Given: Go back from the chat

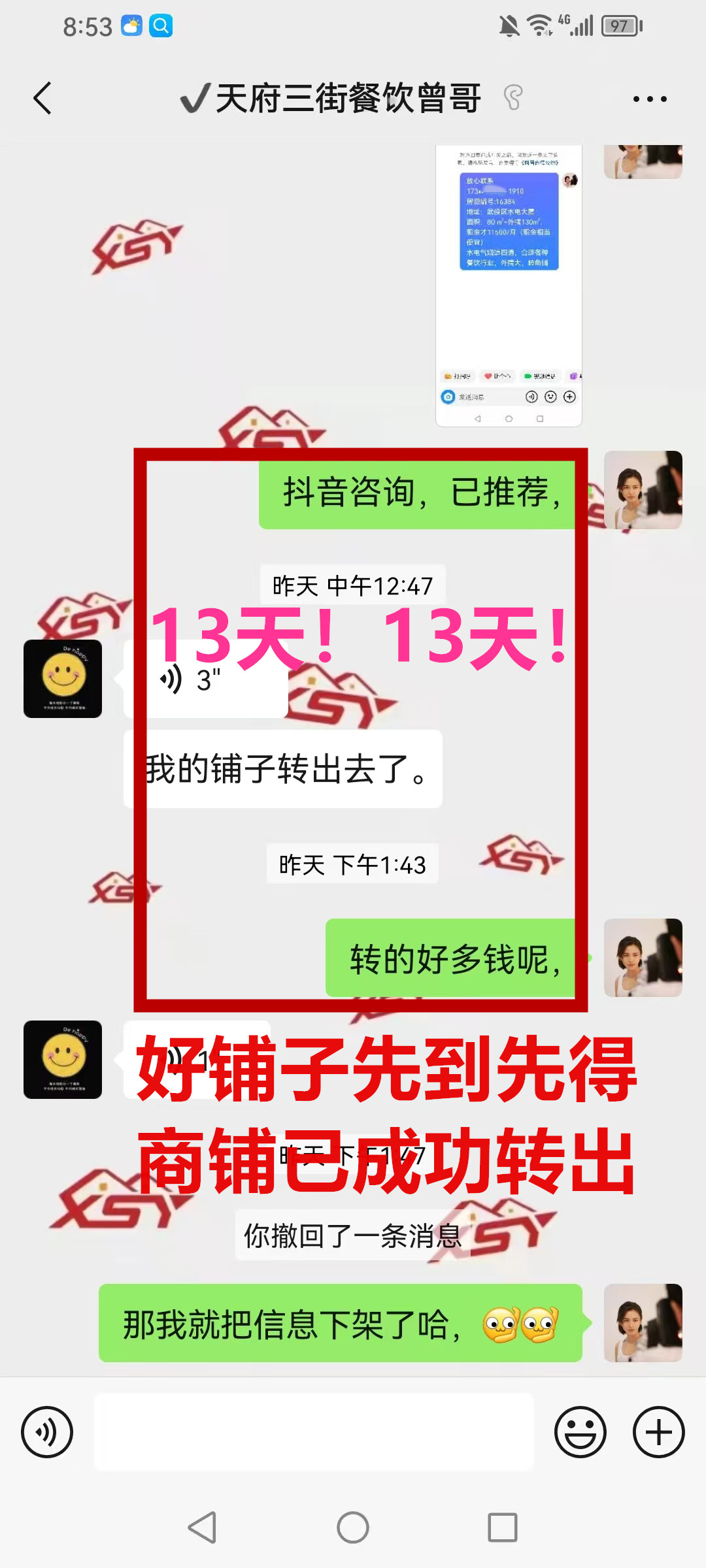Looking at the screenshot, I should [43, 99].
